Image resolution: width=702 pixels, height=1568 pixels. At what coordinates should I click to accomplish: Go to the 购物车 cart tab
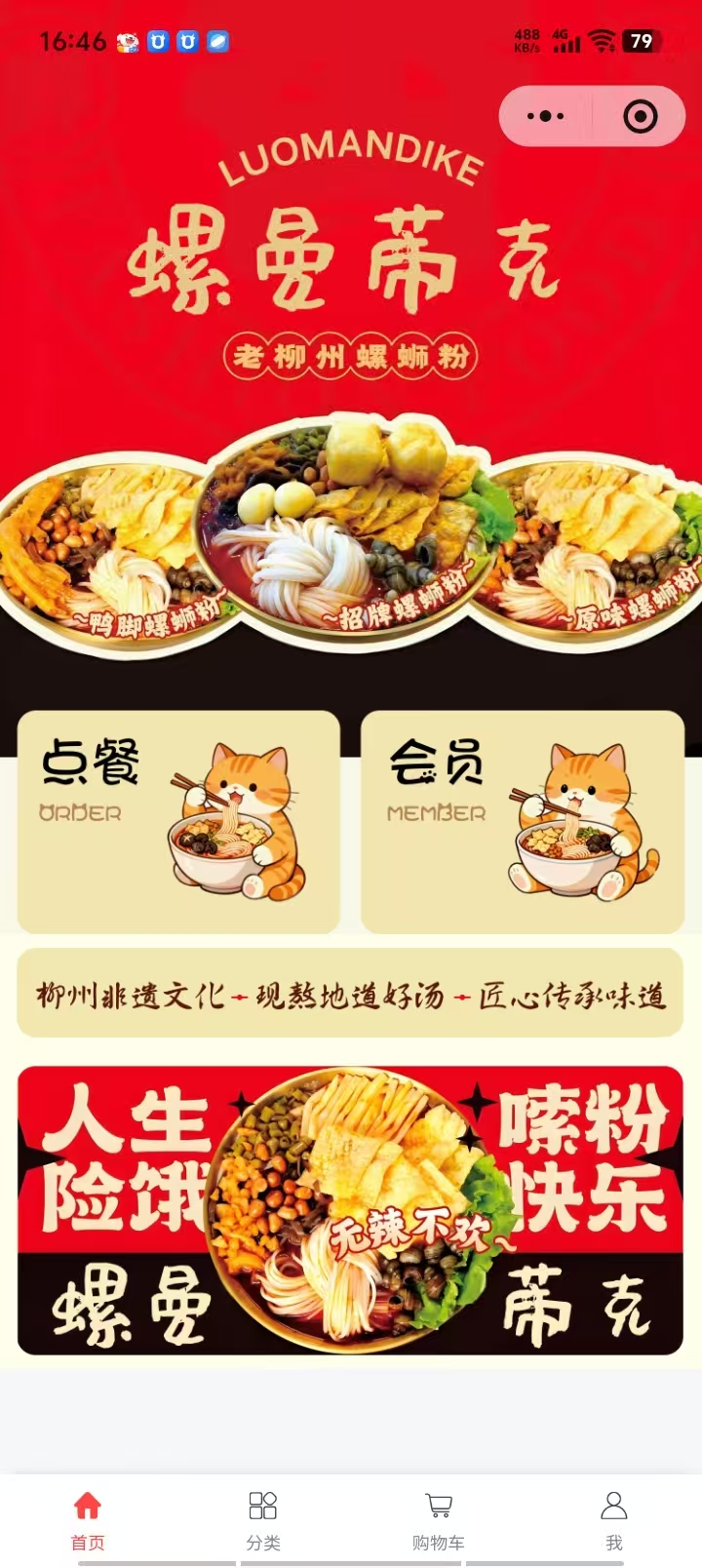click(x=439, y=1519)
